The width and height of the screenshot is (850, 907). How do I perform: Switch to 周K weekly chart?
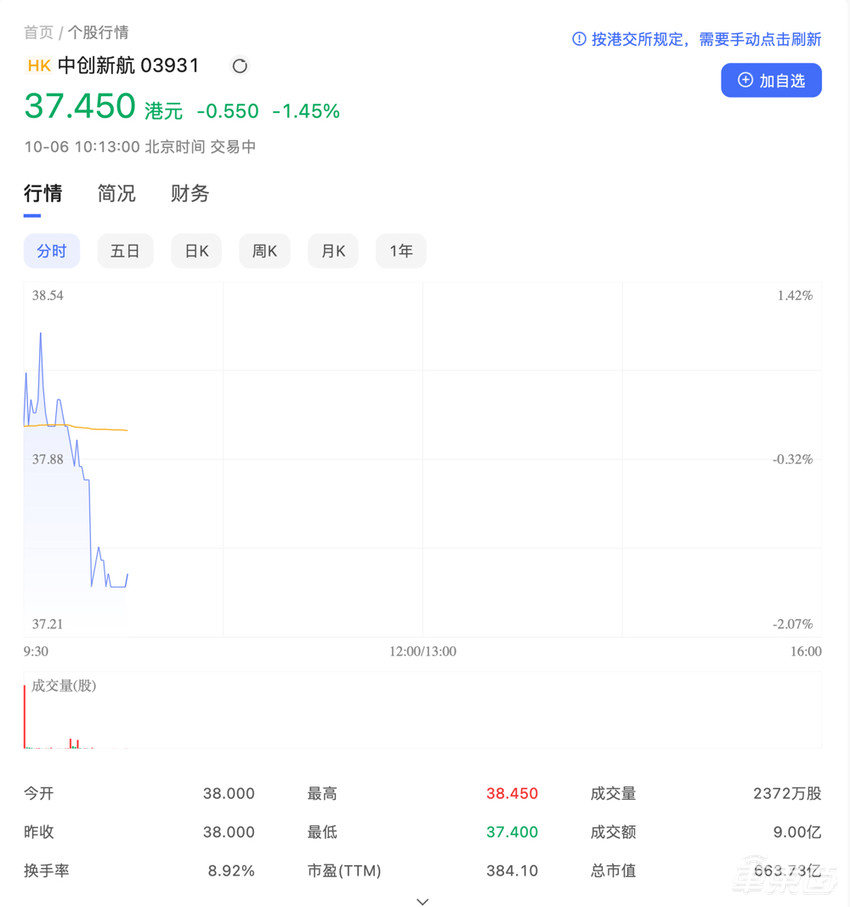pos(264,251)
